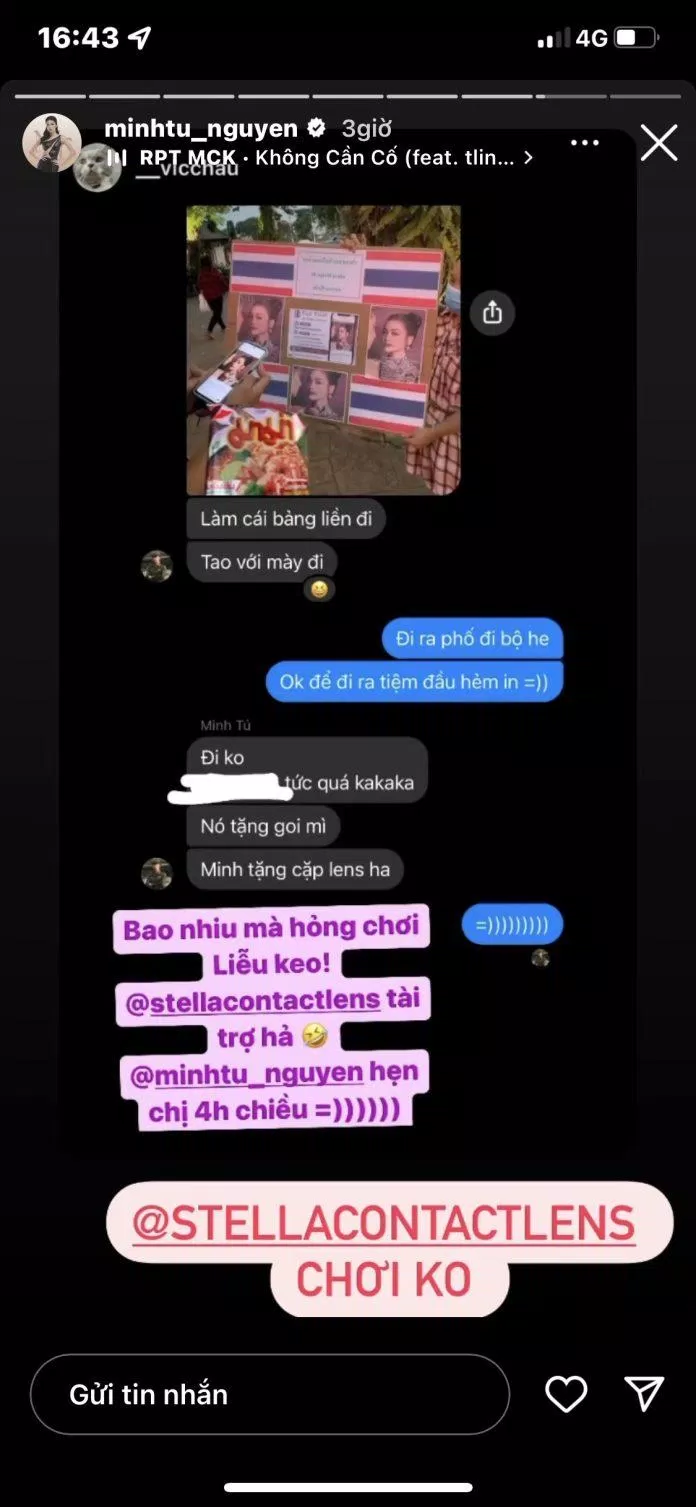Share the story via the paper plane

pos(644,1393)
